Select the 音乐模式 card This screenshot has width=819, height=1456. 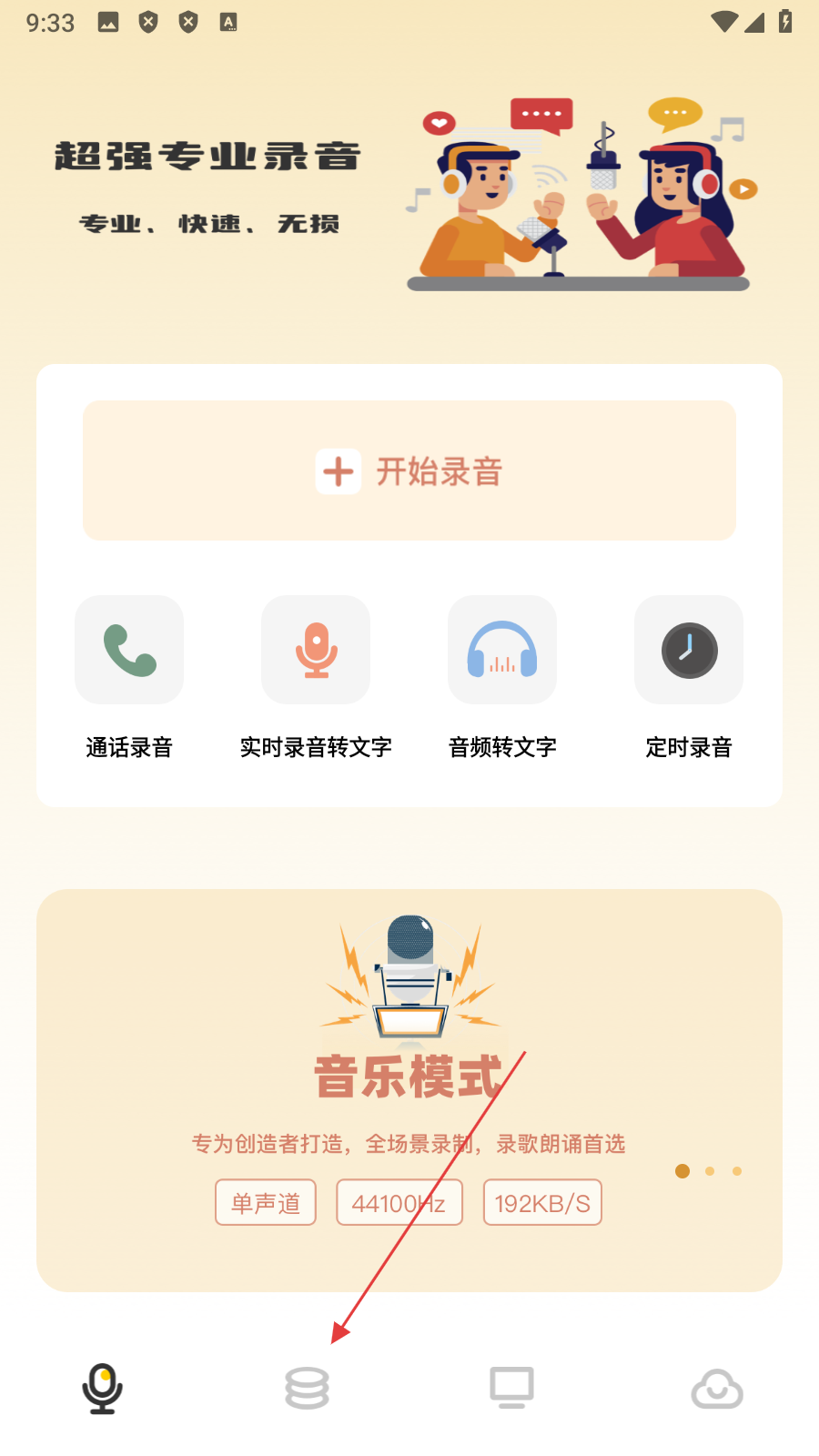pos(409,1090)
